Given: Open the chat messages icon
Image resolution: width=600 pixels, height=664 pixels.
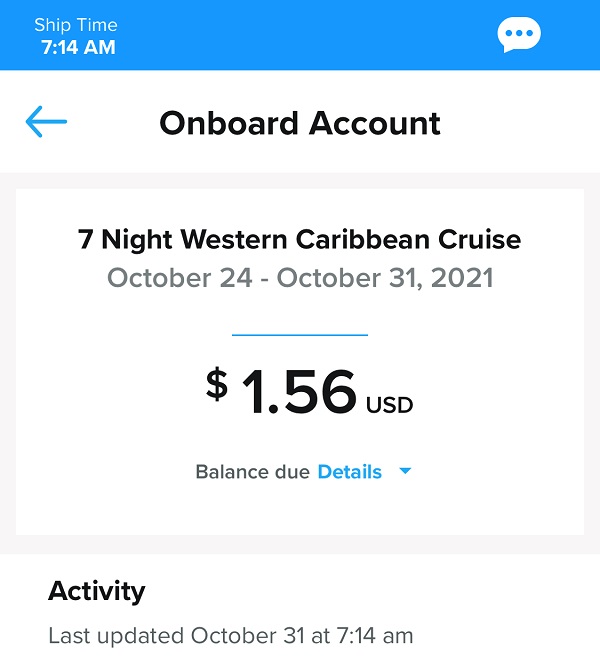Looking at the screenshot, I should 519,36.
